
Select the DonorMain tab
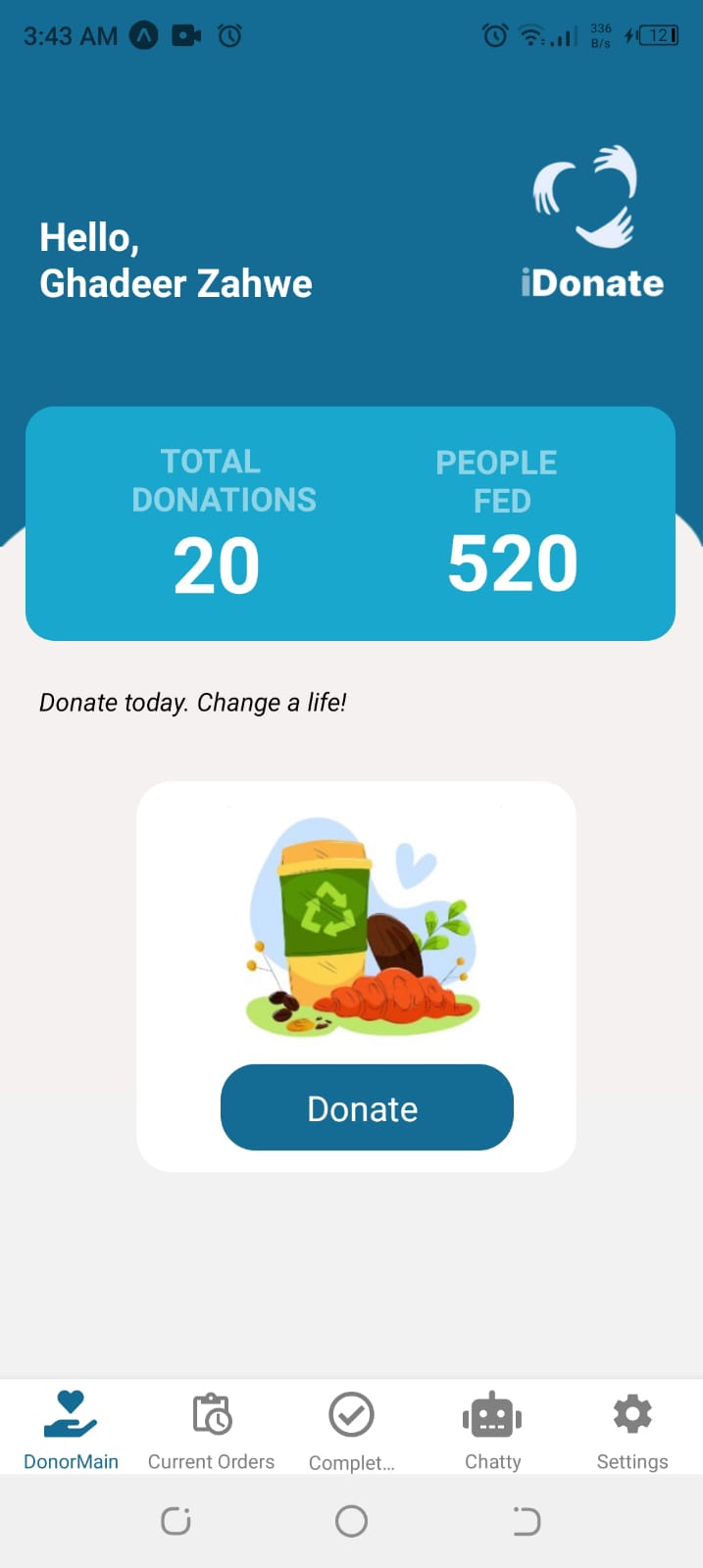(x=71, y=1430)
